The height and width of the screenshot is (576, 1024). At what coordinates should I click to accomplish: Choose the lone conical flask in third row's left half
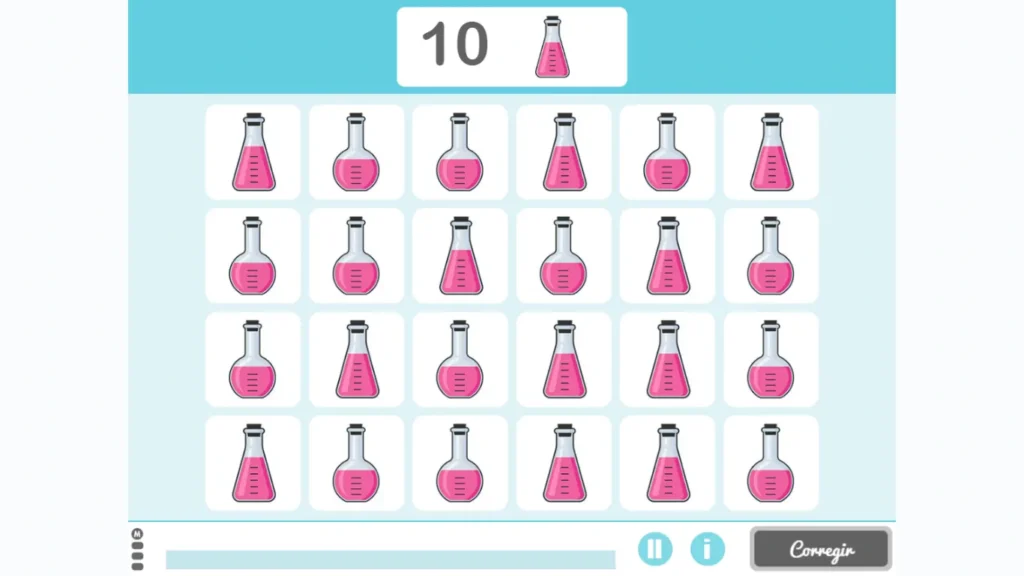click(x=357, y=360)
